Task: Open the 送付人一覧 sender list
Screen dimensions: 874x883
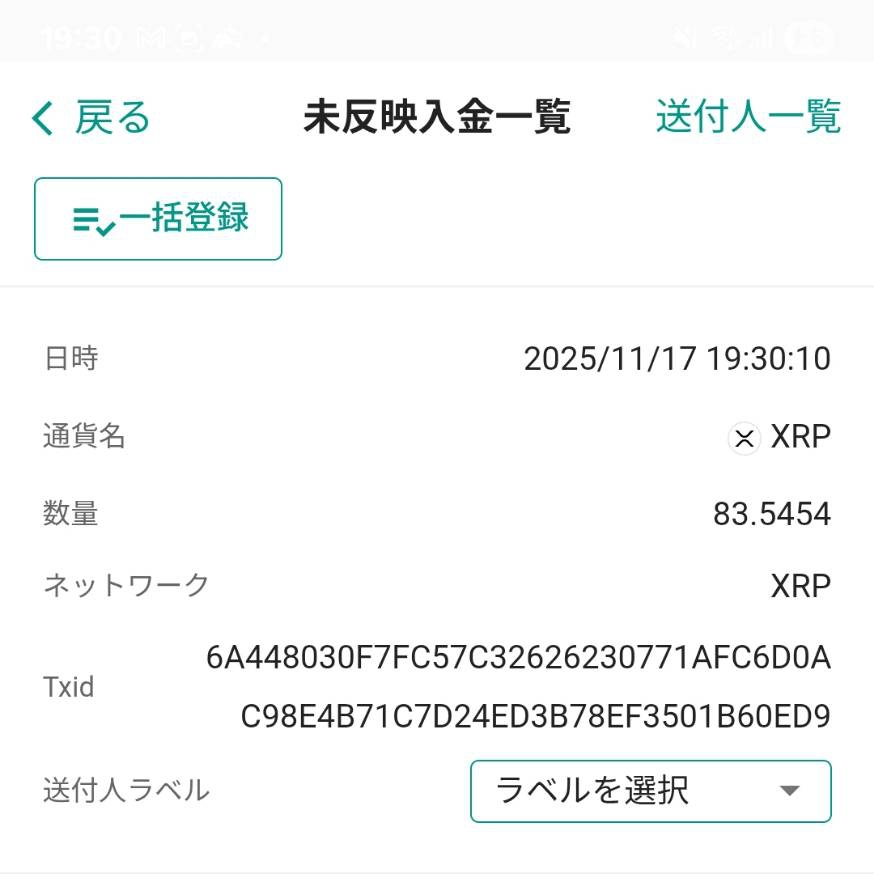Action: (748, 117)
